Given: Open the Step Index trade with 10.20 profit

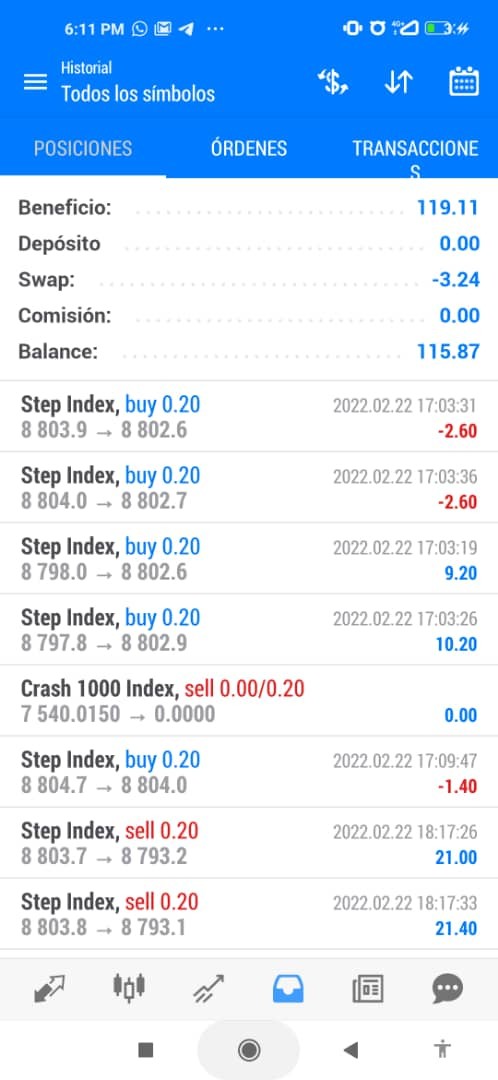Looking at the screenshot, I should coord(249,630).
